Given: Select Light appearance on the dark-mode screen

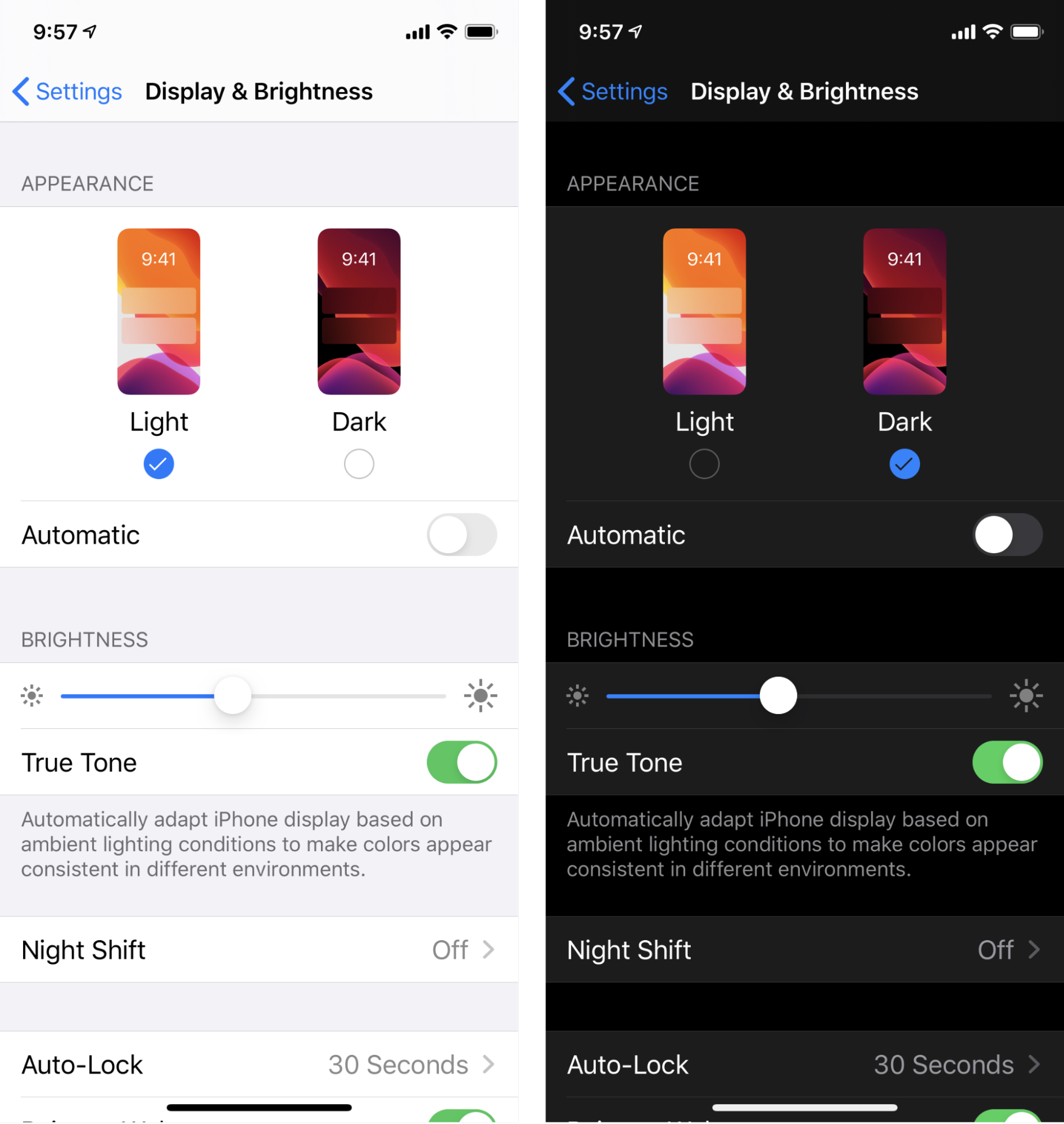Looking at the screenshot, I should coord(704,463).
